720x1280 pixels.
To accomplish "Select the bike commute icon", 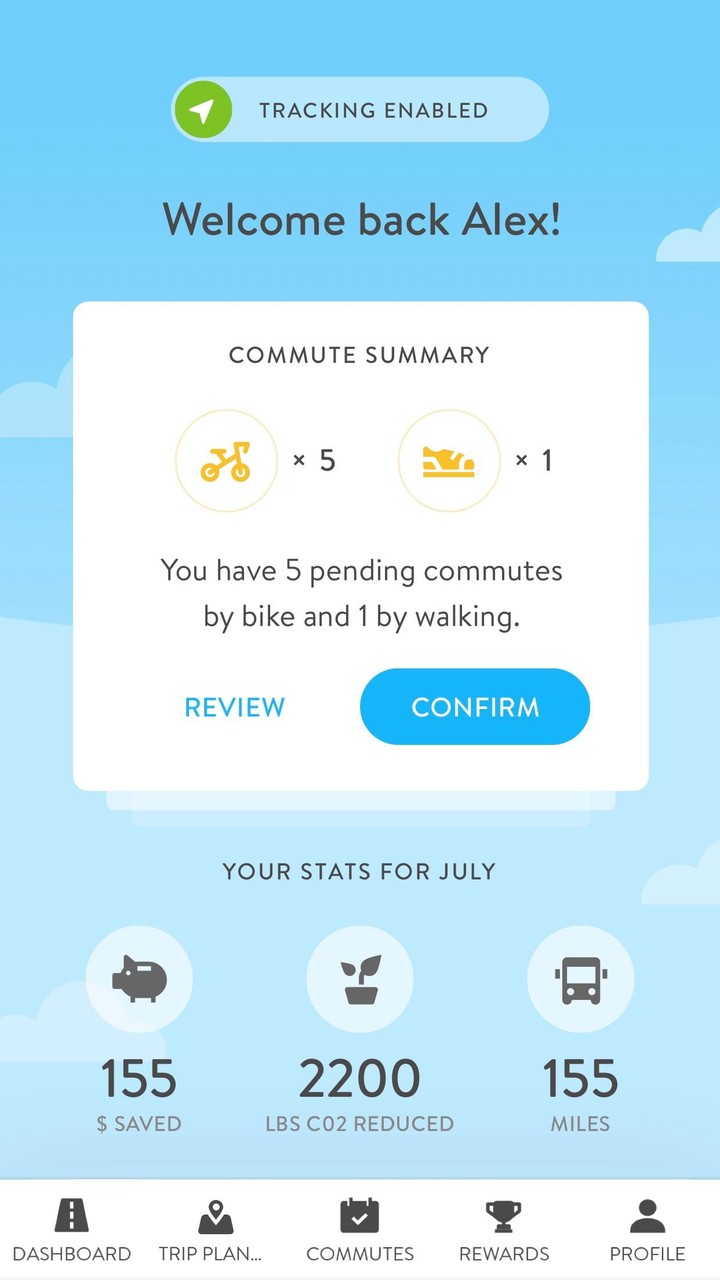I will coord(226,460).
